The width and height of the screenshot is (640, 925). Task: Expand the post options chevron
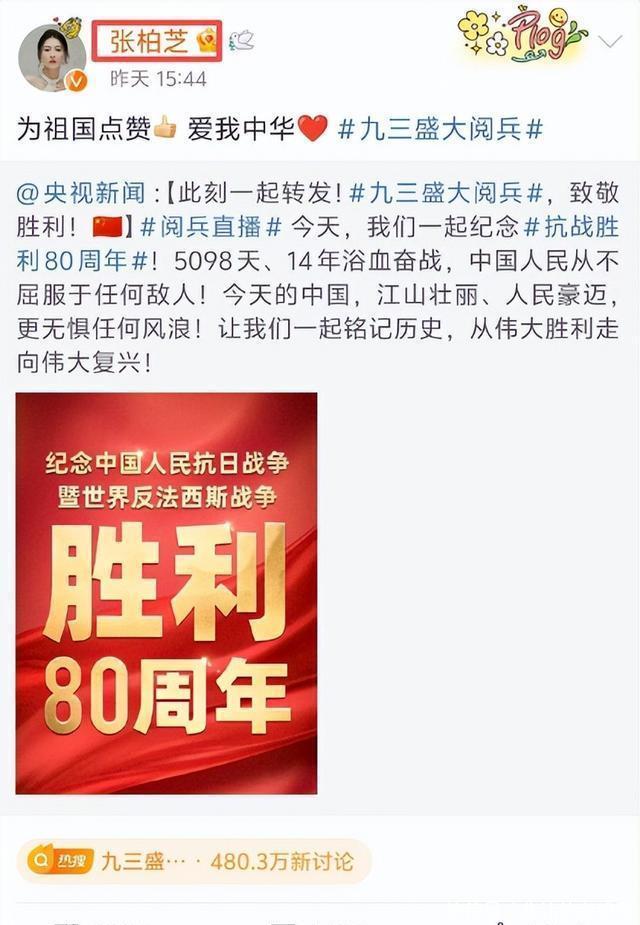point(609,42)
